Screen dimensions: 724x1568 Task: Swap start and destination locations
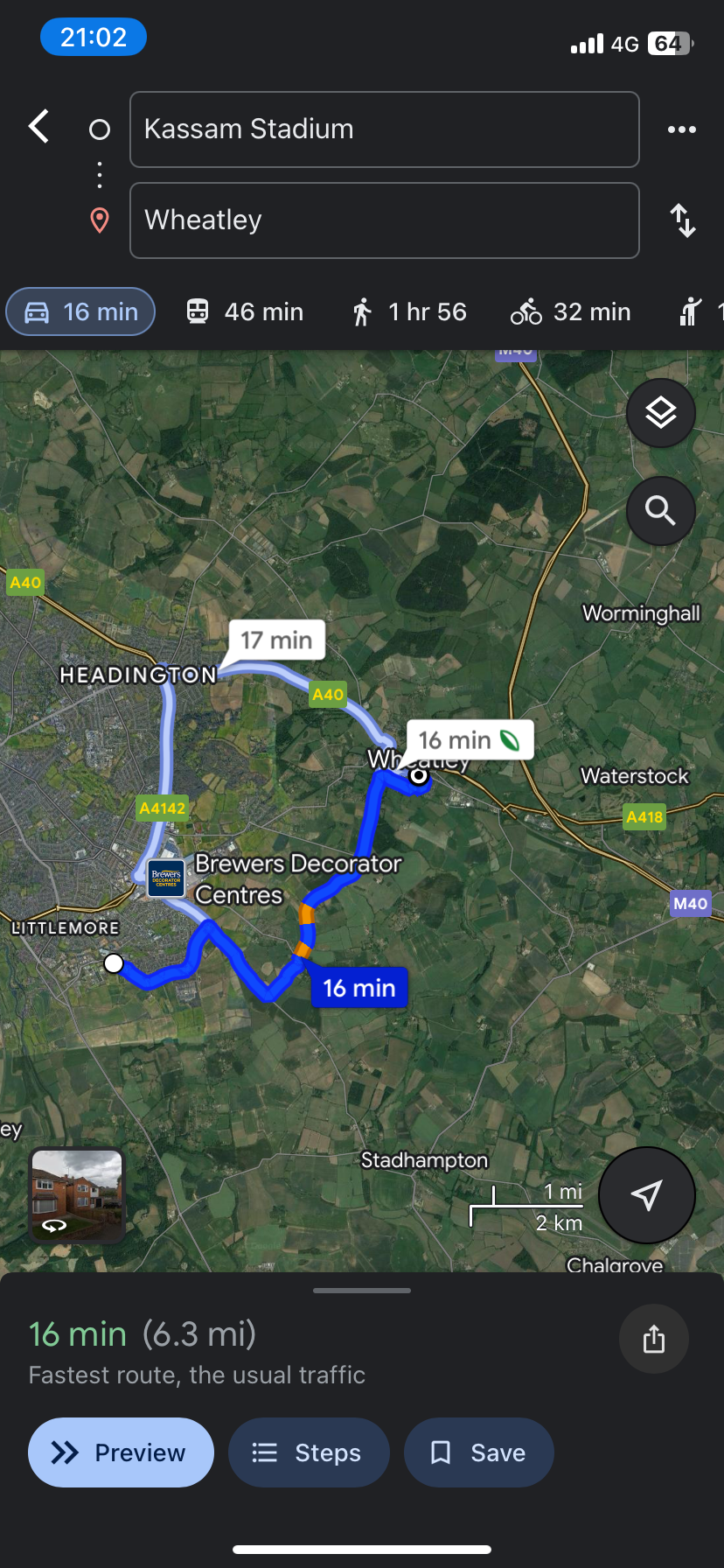(682, 220)
